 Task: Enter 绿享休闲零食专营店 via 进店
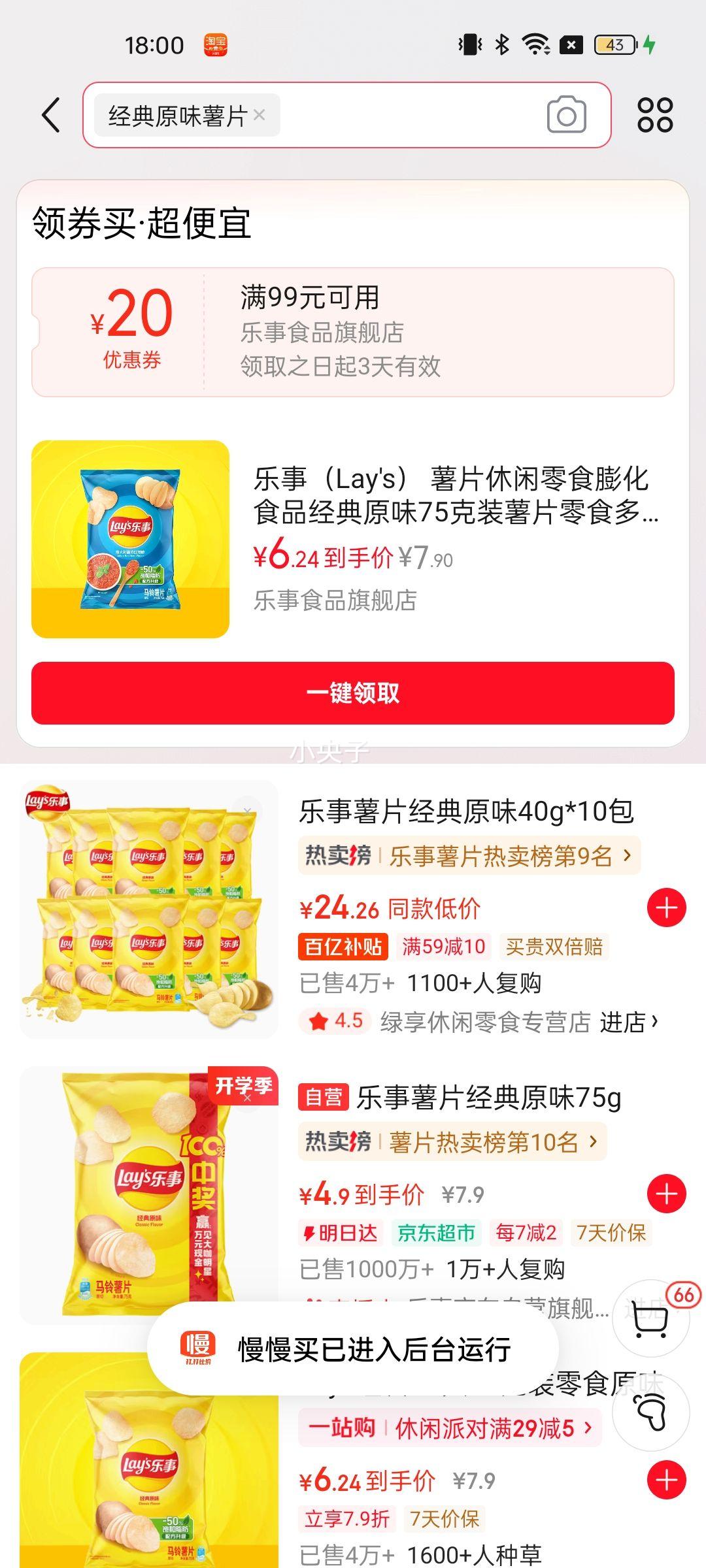pos(628,1022)
